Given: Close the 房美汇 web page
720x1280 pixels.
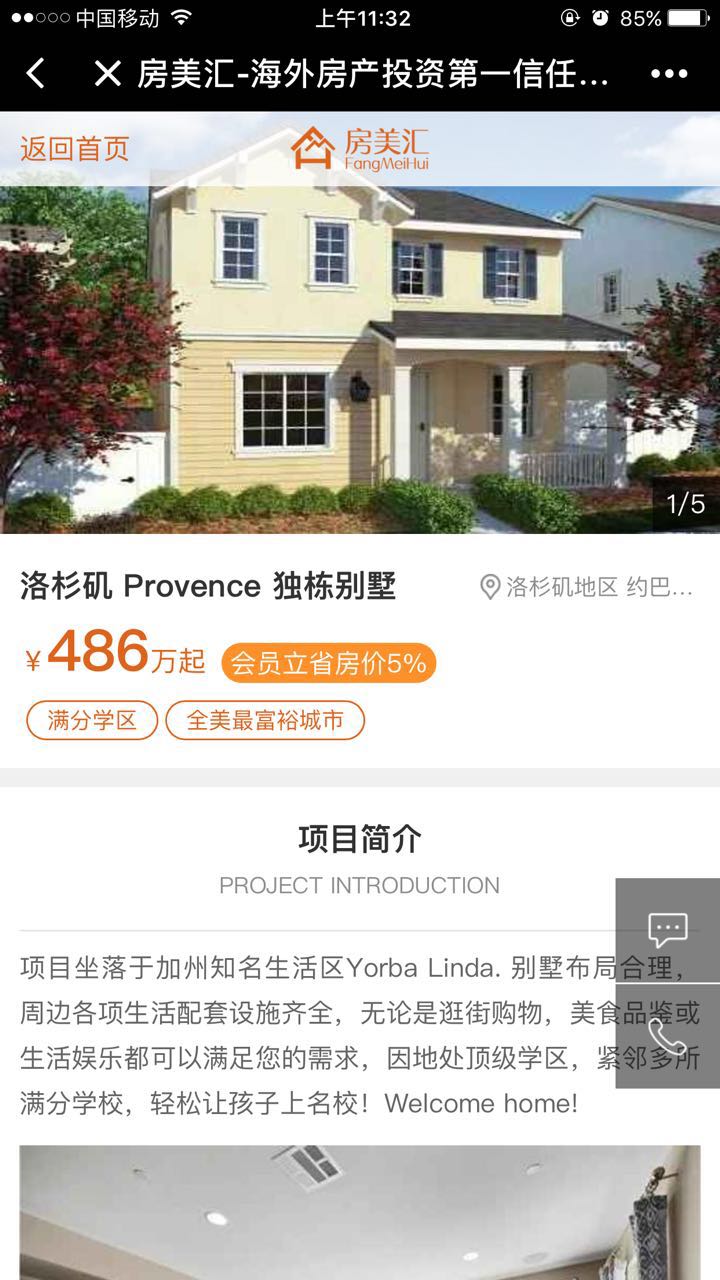Looking at the screenshot, I should click(107, 73).
